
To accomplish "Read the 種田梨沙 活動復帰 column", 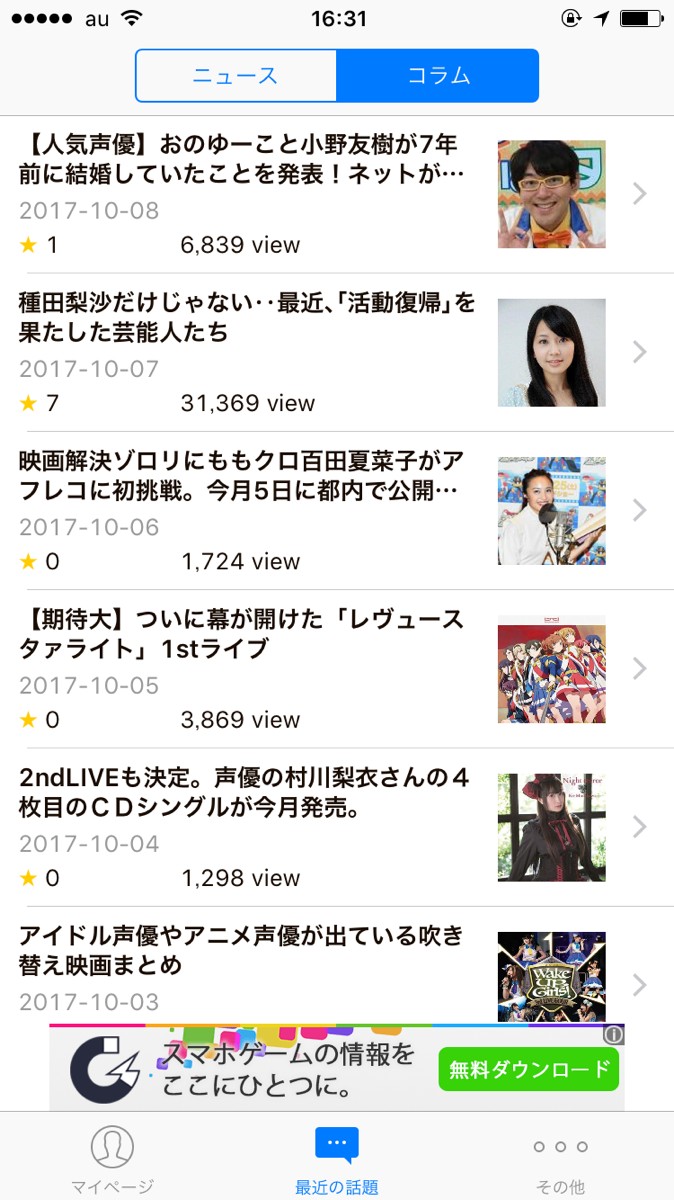I will click(x=247, y=317).
